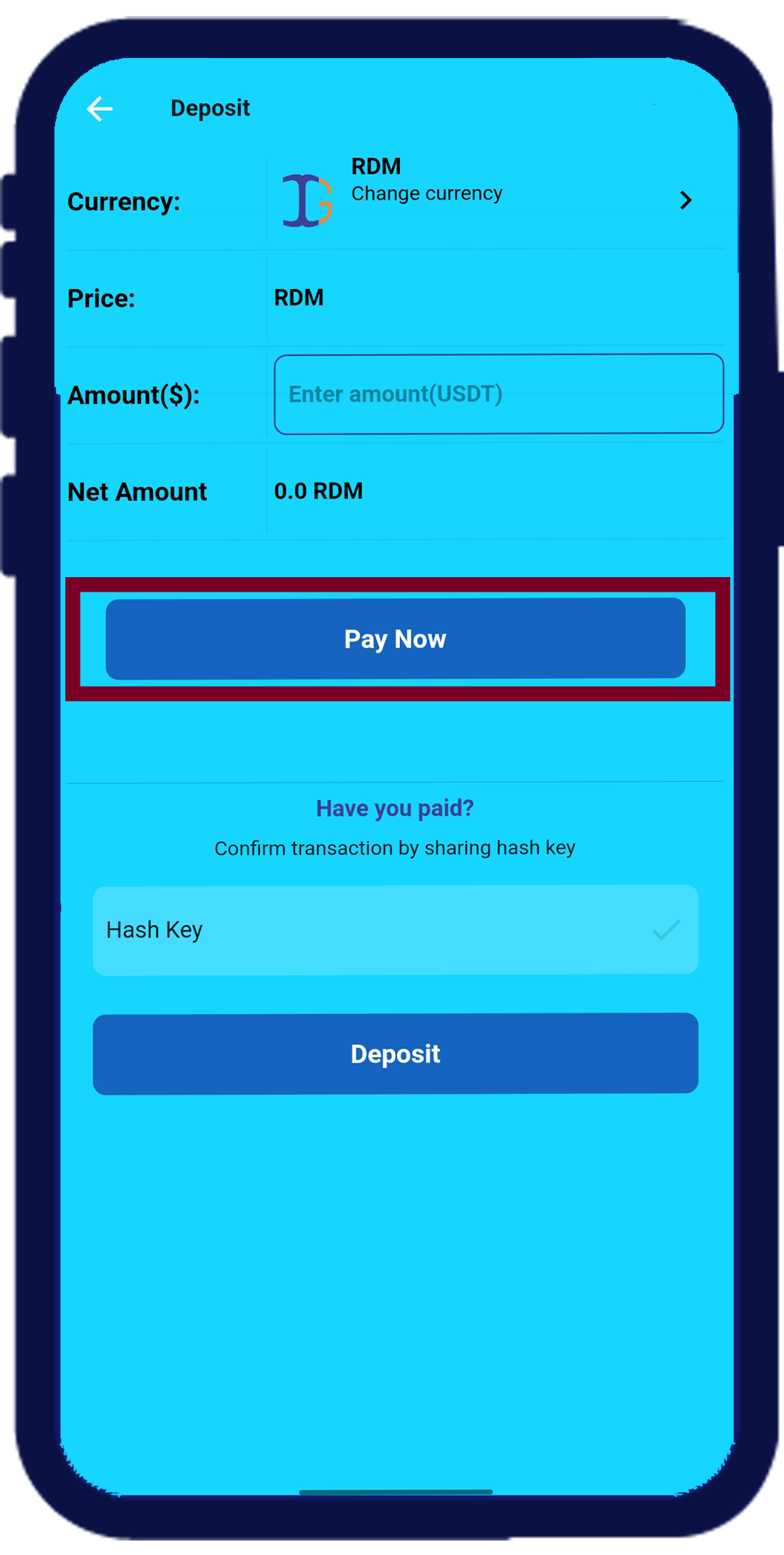784x1555 pixels.
Task: Focus the Enter amount(USDT) field
Action: tap(498, 394)
